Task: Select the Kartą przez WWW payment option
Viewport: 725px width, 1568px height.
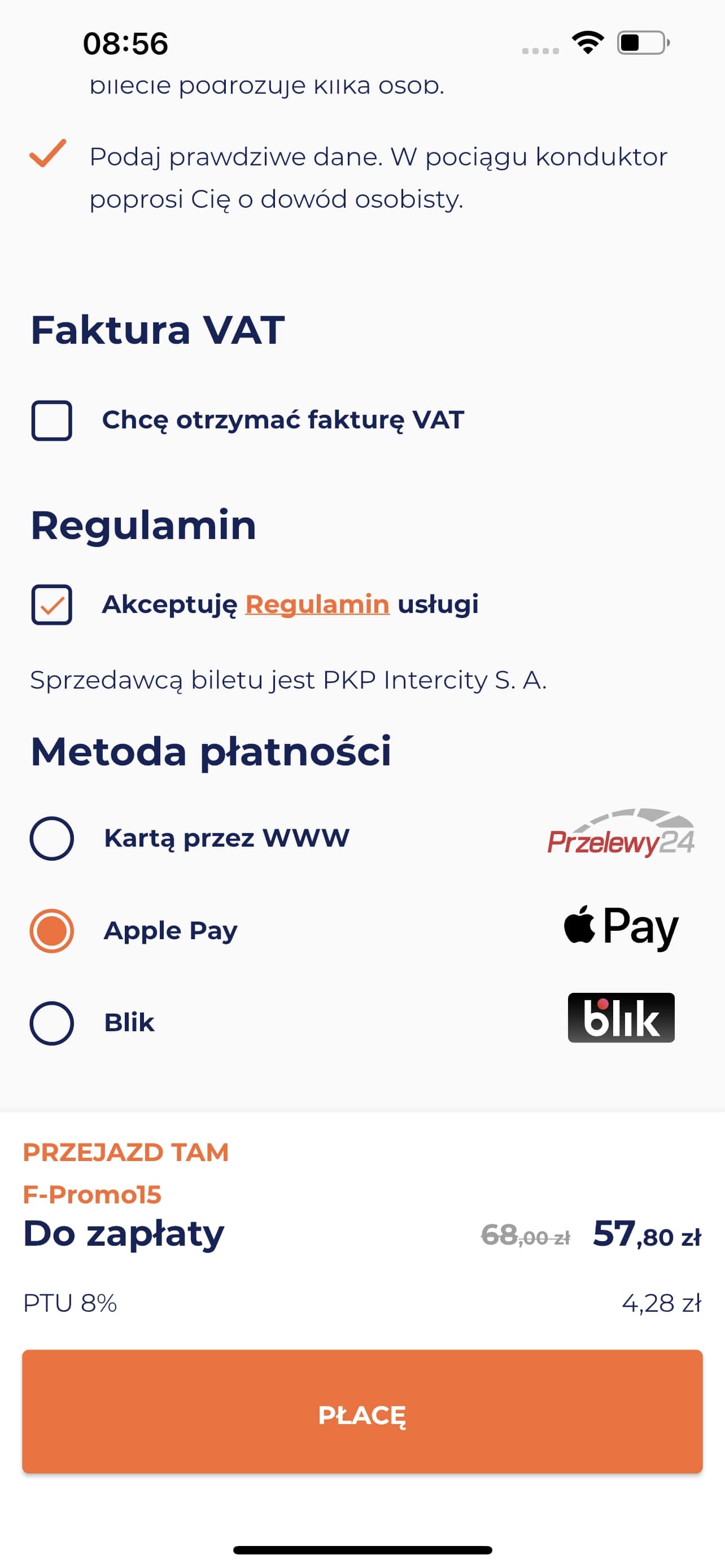Action: pyautogui.click(x=52, y=838)
